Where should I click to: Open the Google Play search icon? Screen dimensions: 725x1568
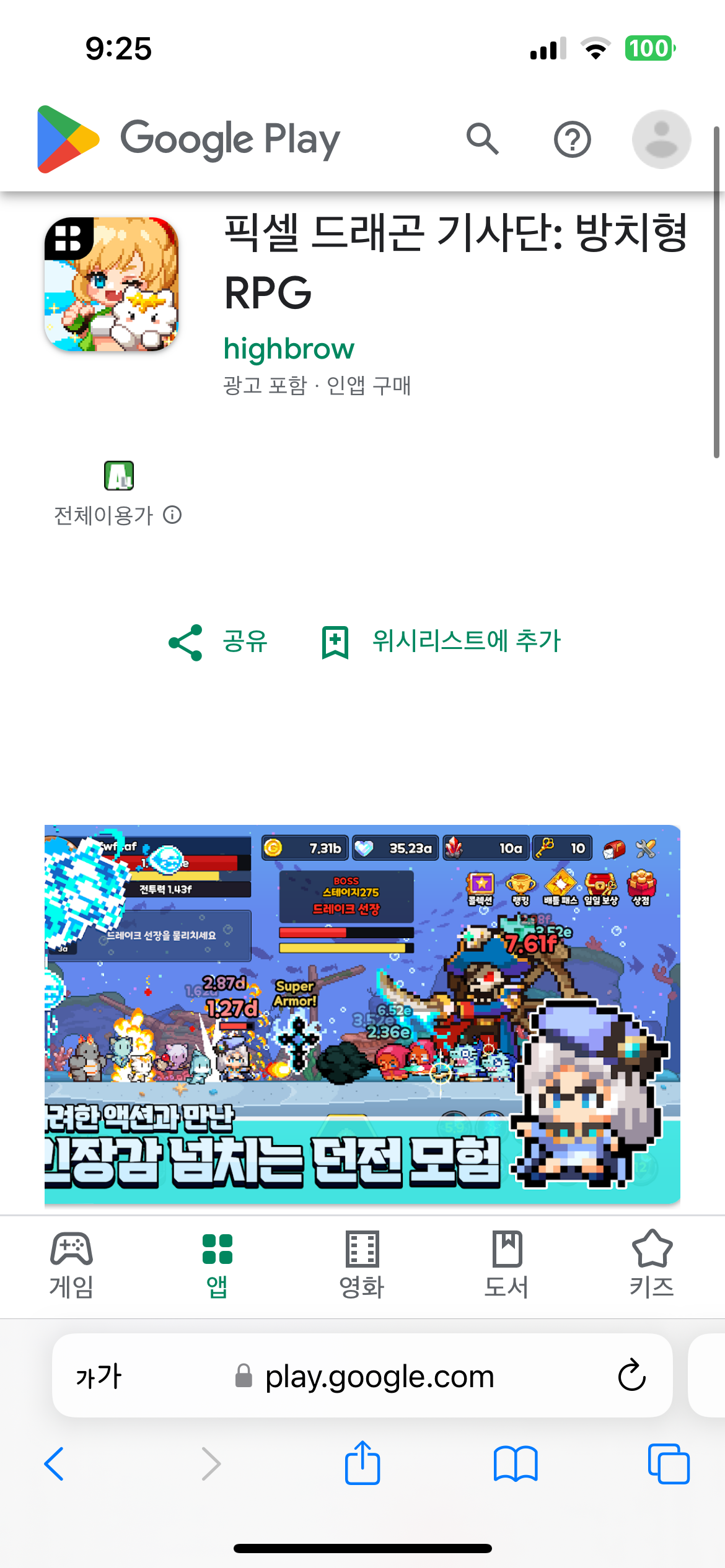[482, 139]
